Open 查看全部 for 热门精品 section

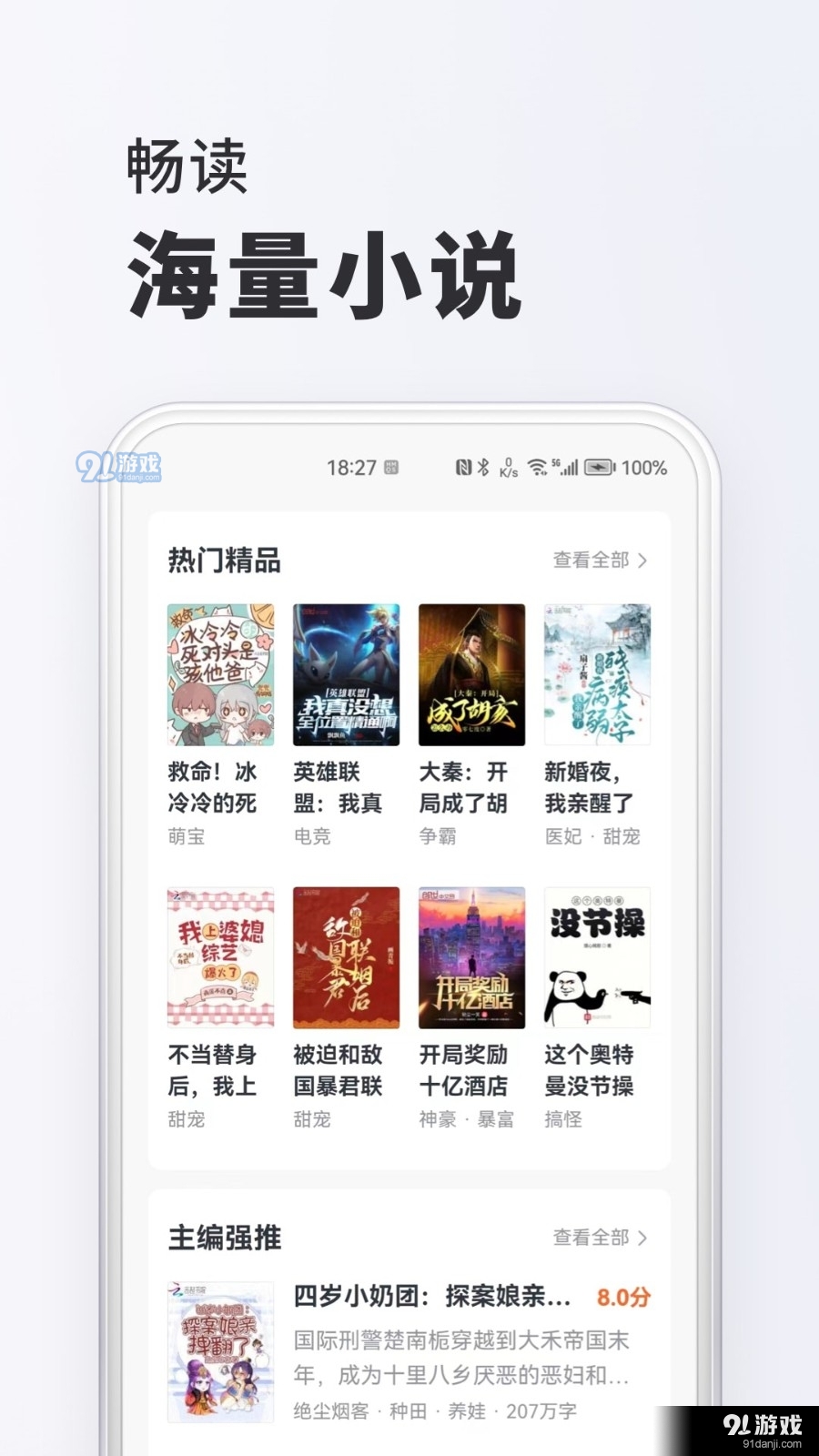point(592,561)
